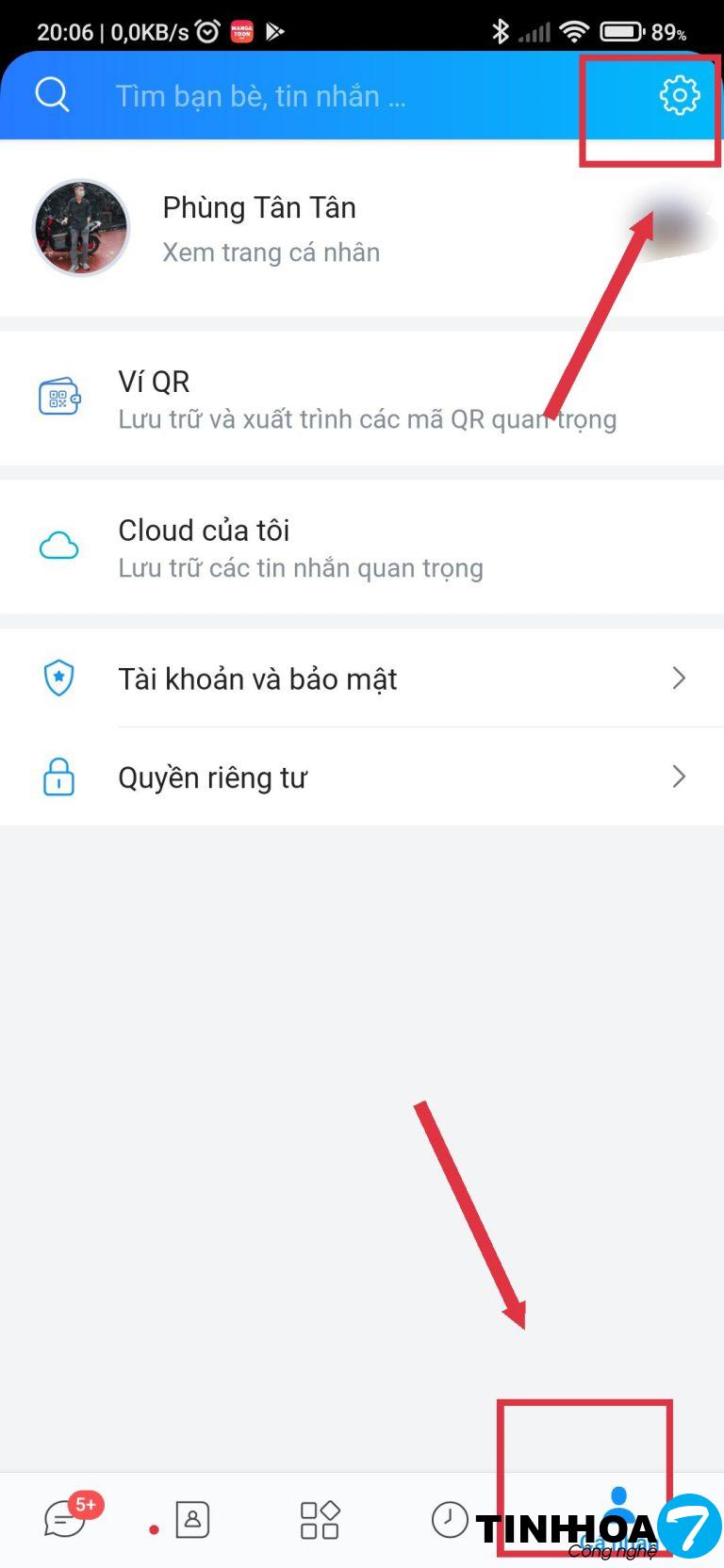Switch to the Messages tab
This screenshot has height=1568, width=724.
coord(66,1519)
